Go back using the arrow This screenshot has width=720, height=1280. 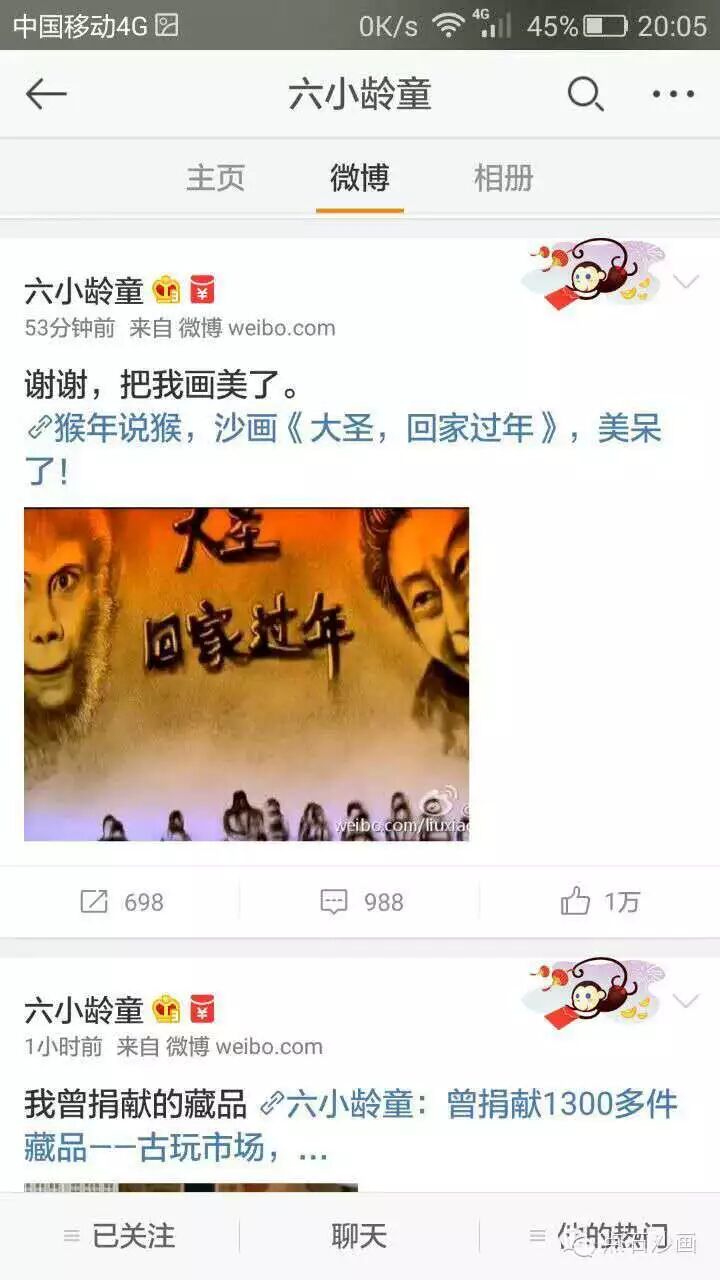46,94
